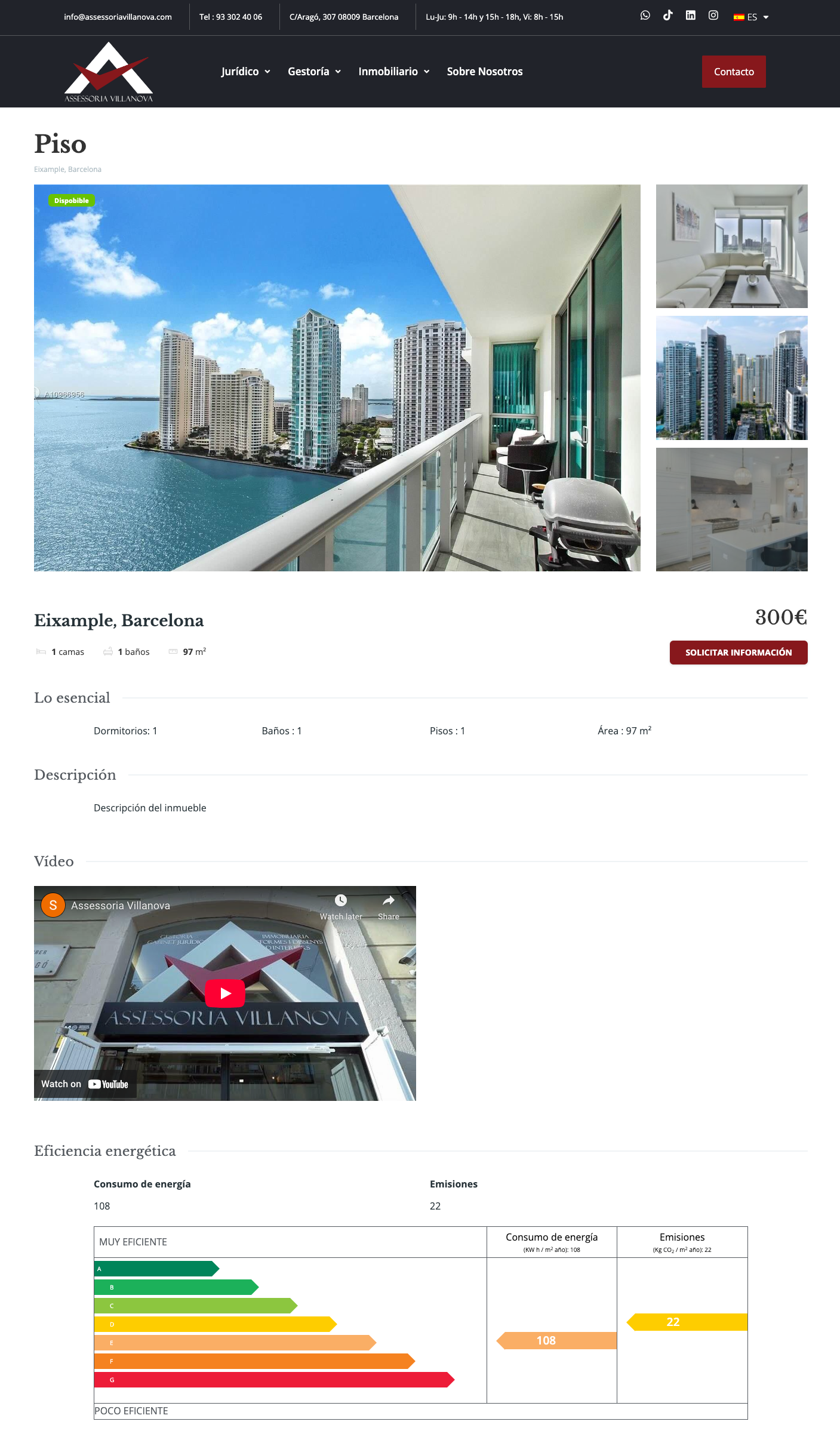
Task: Add video to Watch later
Action: (x=340, y=906)
